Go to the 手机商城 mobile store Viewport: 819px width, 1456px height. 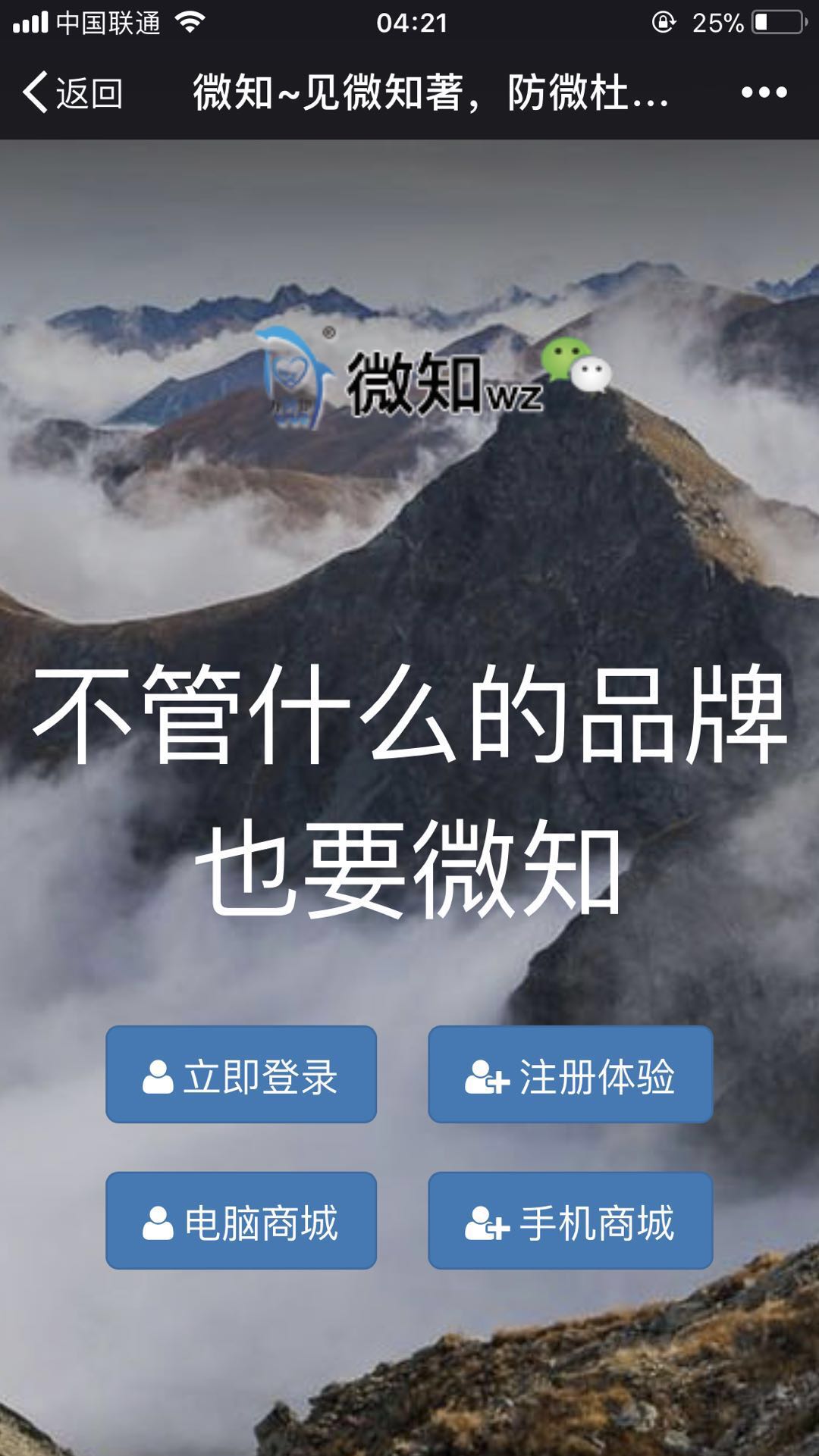click(570, 1220)
